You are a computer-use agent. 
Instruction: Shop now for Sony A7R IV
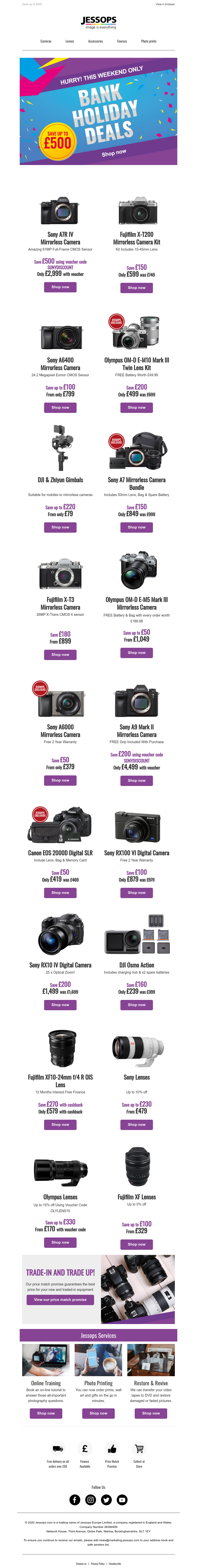tap(60, 287)
